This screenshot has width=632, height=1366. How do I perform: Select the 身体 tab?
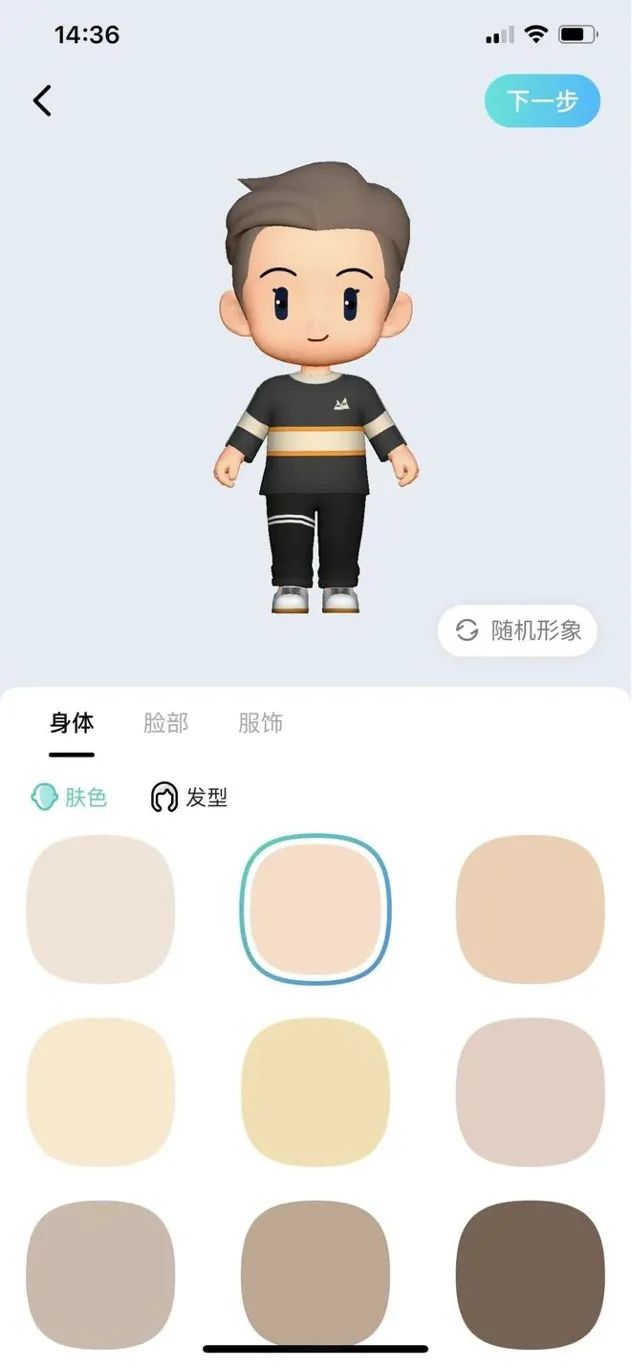click(x=72, y=723)
